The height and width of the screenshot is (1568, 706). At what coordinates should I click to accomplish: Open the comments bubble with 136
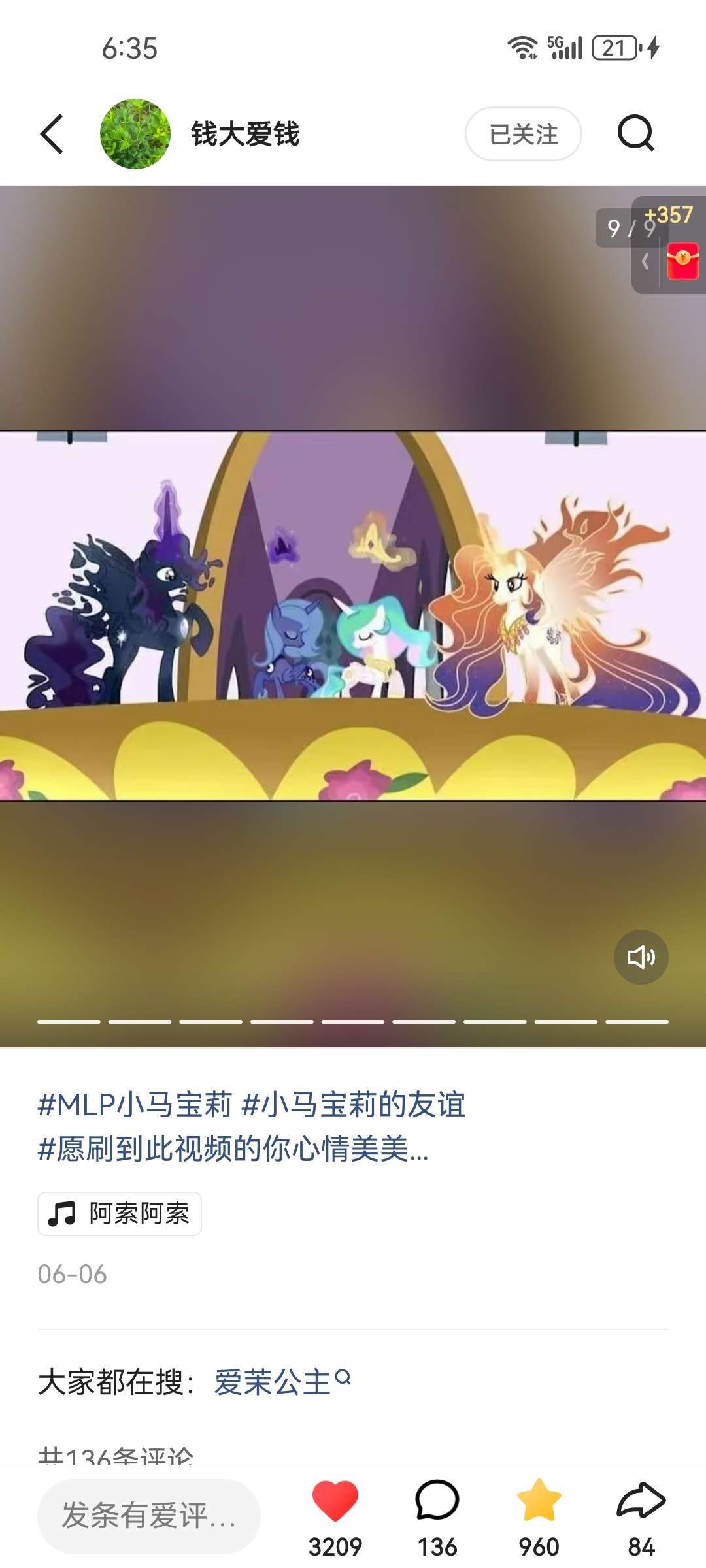click(437, 1501)
